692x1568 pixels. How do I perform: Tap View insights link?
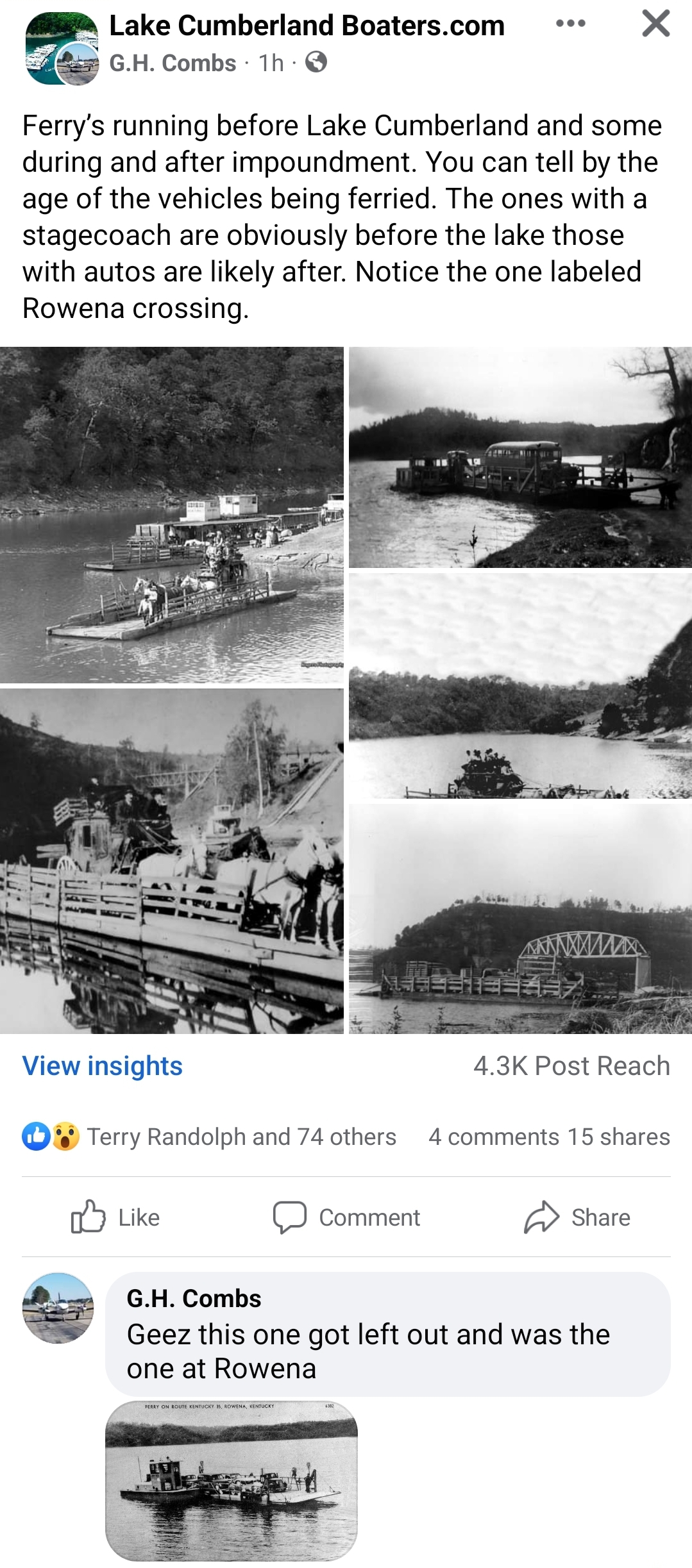pyautogui.click(x=103, y=1066)
